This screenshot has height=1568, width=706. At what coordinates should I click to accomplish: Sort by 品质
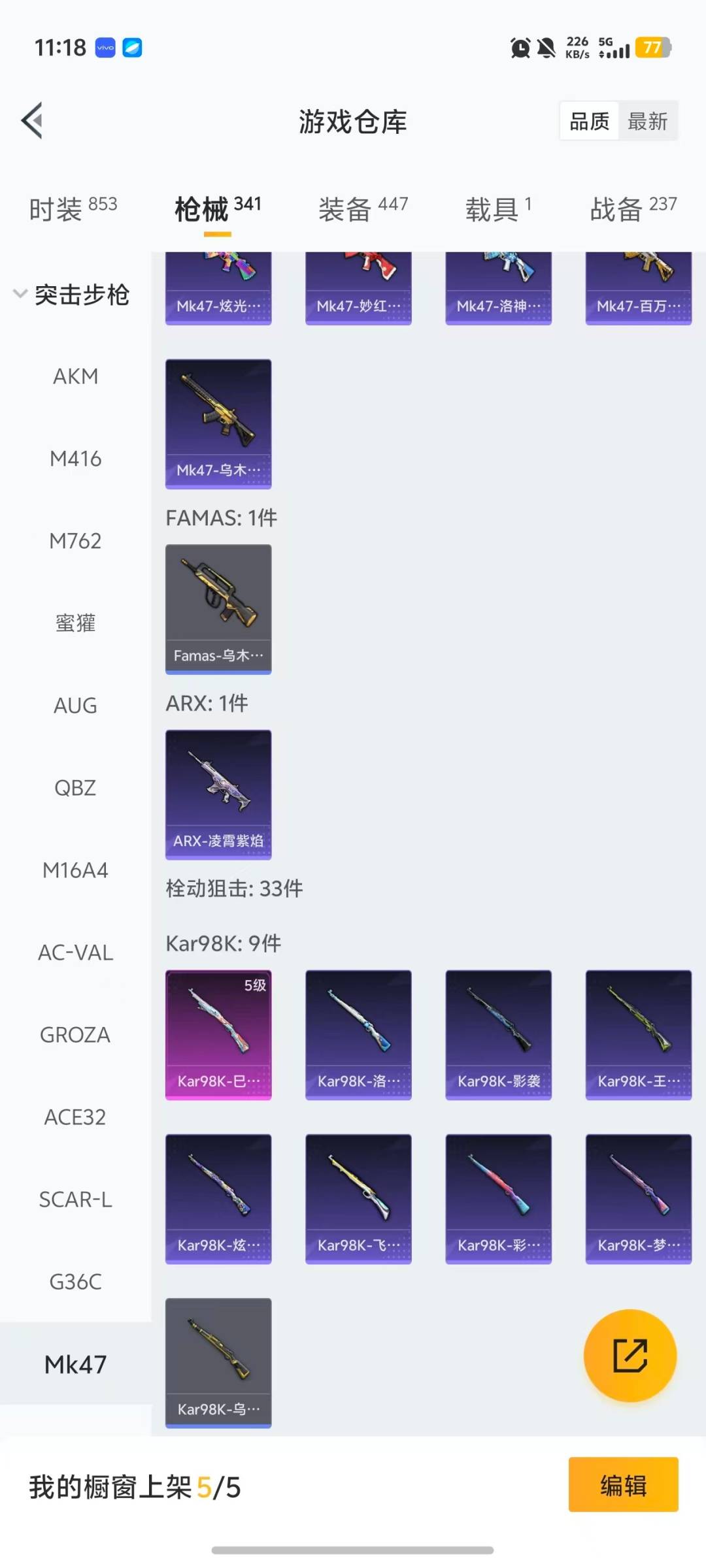tap(589, 122)
